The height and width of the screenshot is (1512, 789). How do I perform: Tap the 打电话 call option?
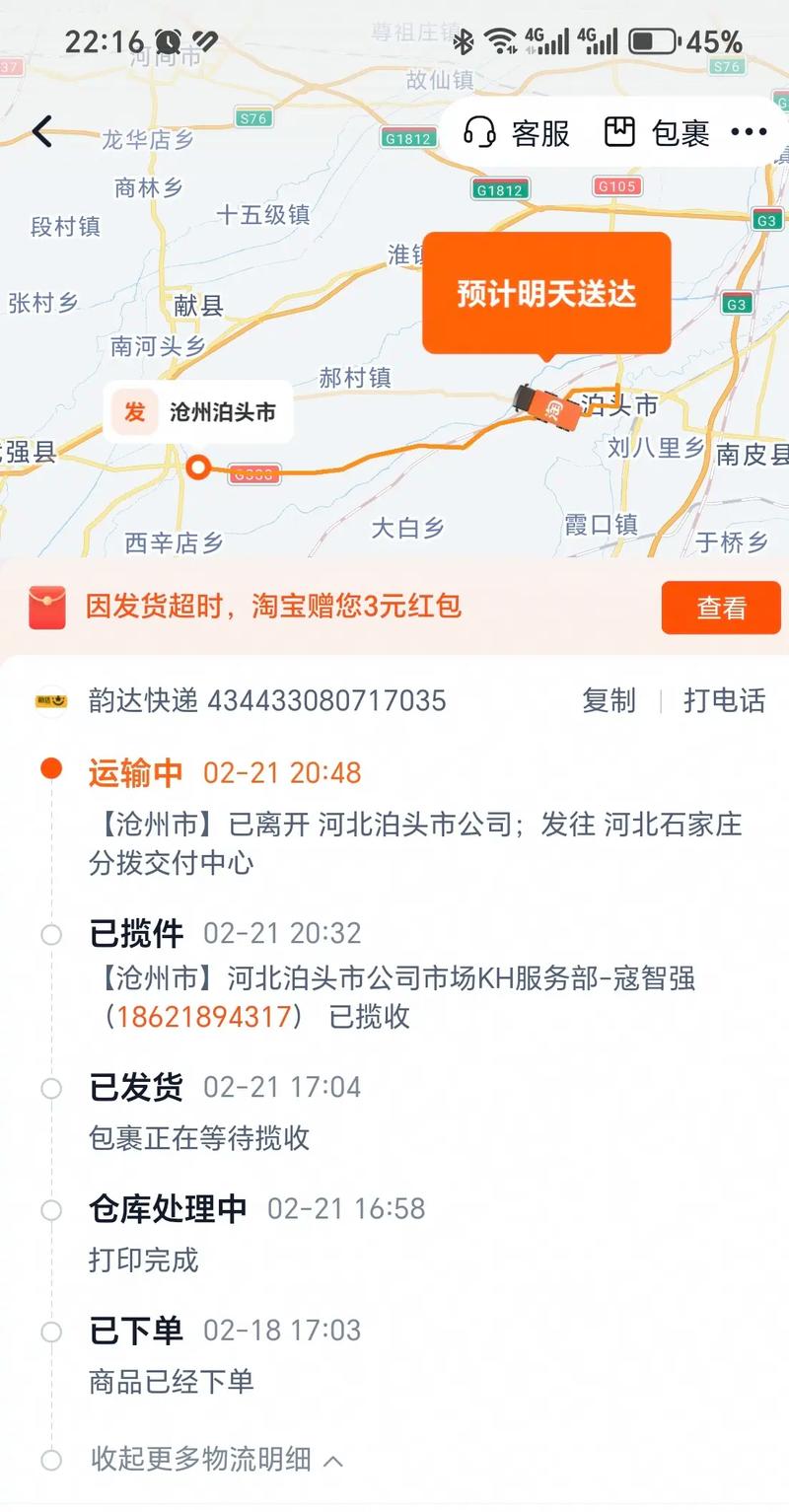click(x=726, y=699)
